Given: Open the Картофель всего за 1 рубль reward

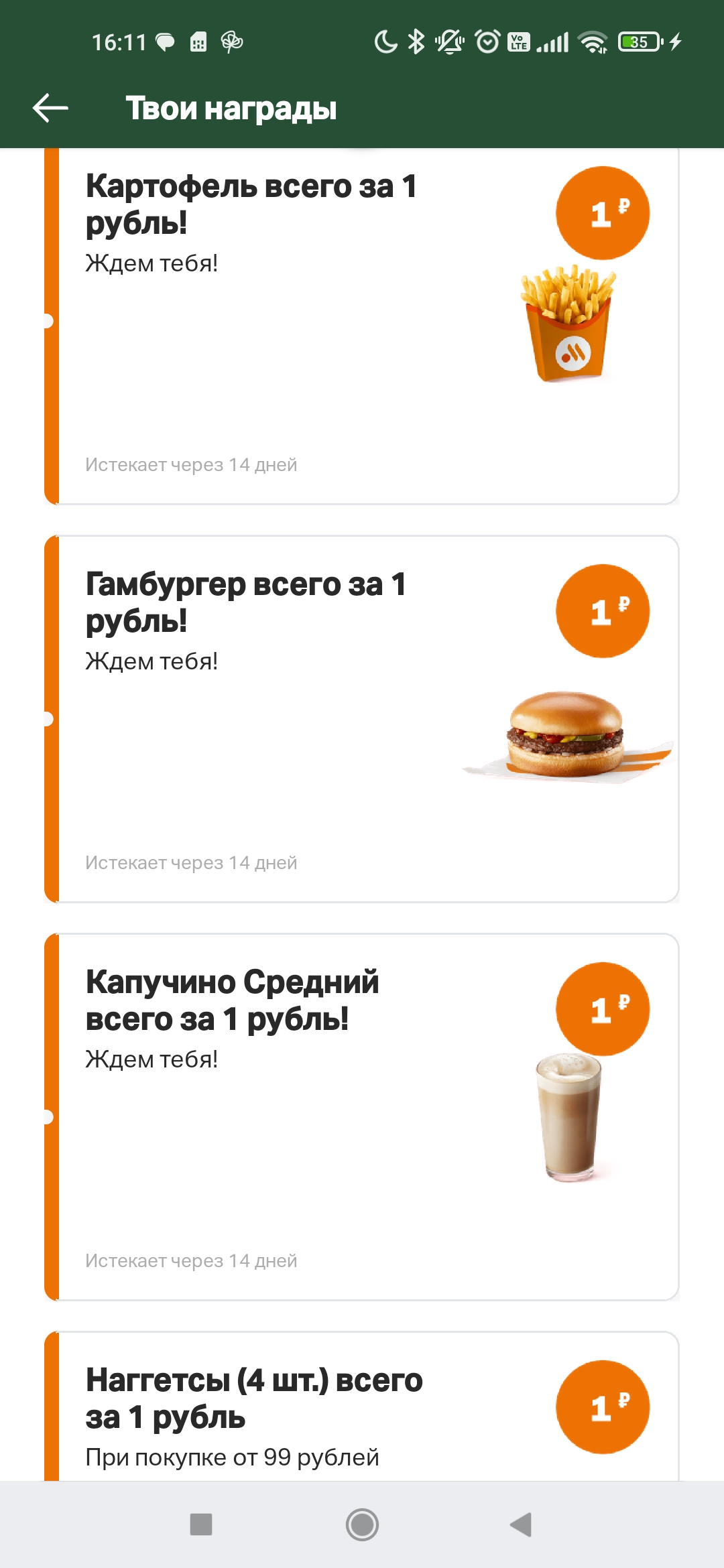Looking at the screenshot, I should (x=362, y=326).
